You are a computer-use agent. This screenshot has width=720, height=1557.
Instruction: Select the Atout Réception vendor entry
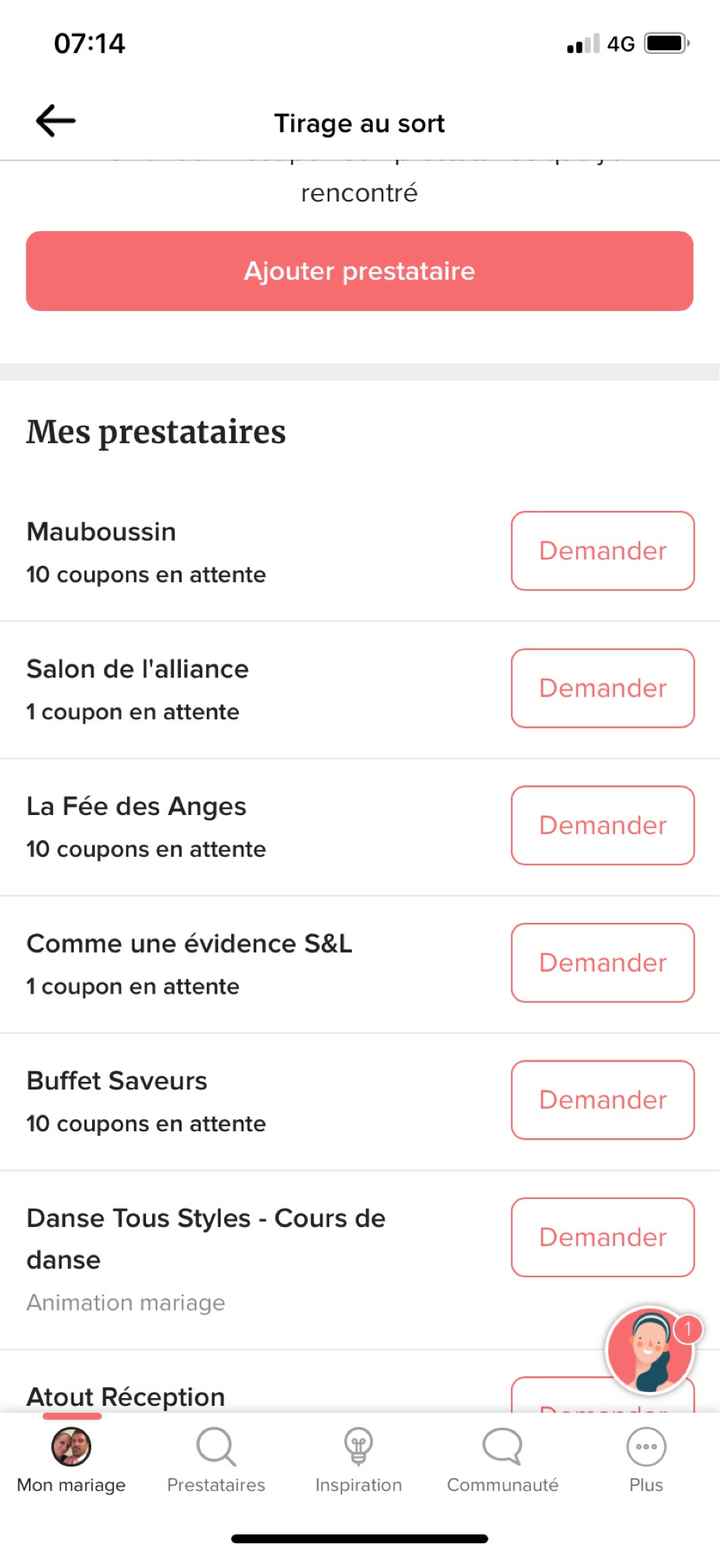[x=125, y=1396]
